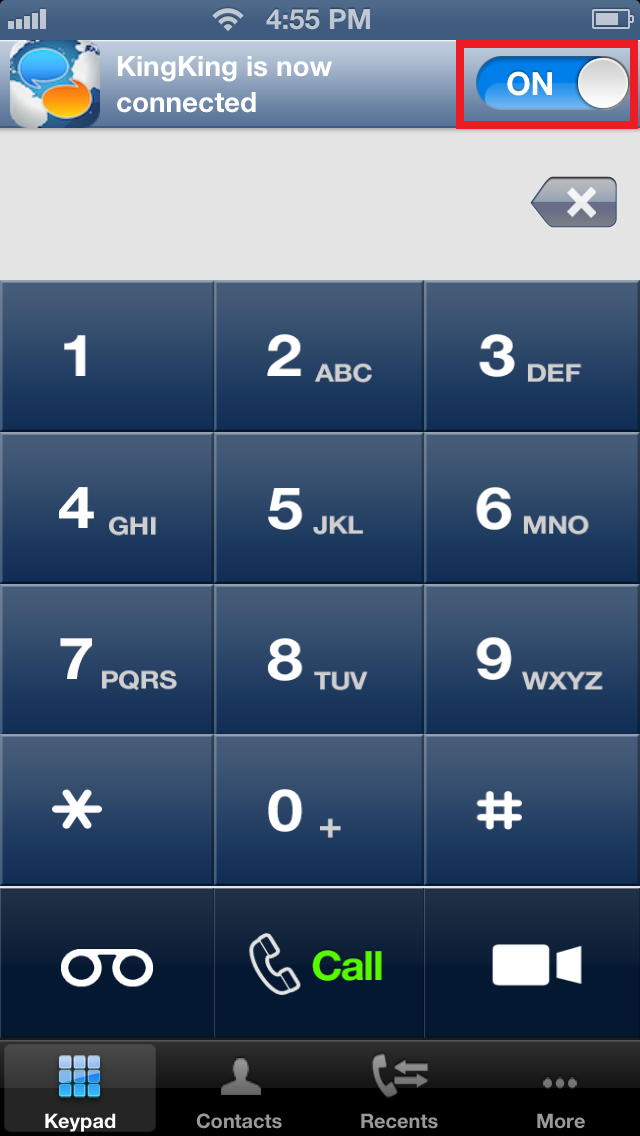
Task: Dial the 5 JKL key
Action: pos(319,509)
